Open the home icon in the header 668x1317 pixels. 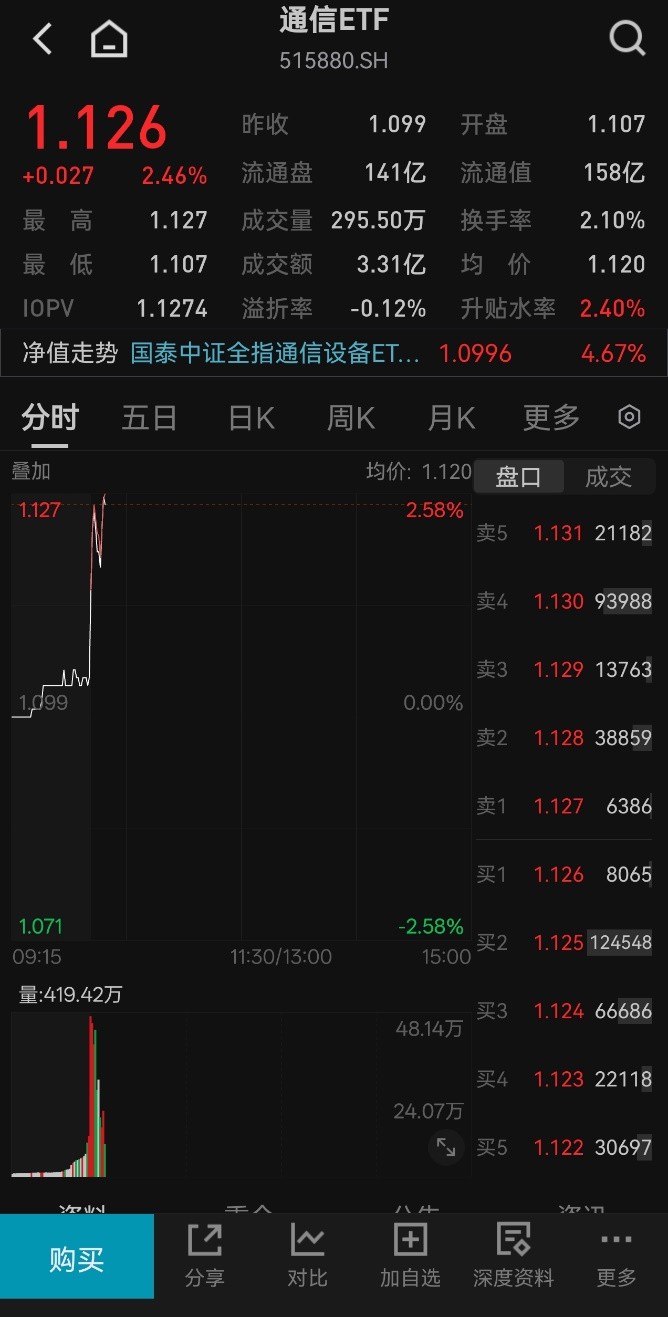109,40
